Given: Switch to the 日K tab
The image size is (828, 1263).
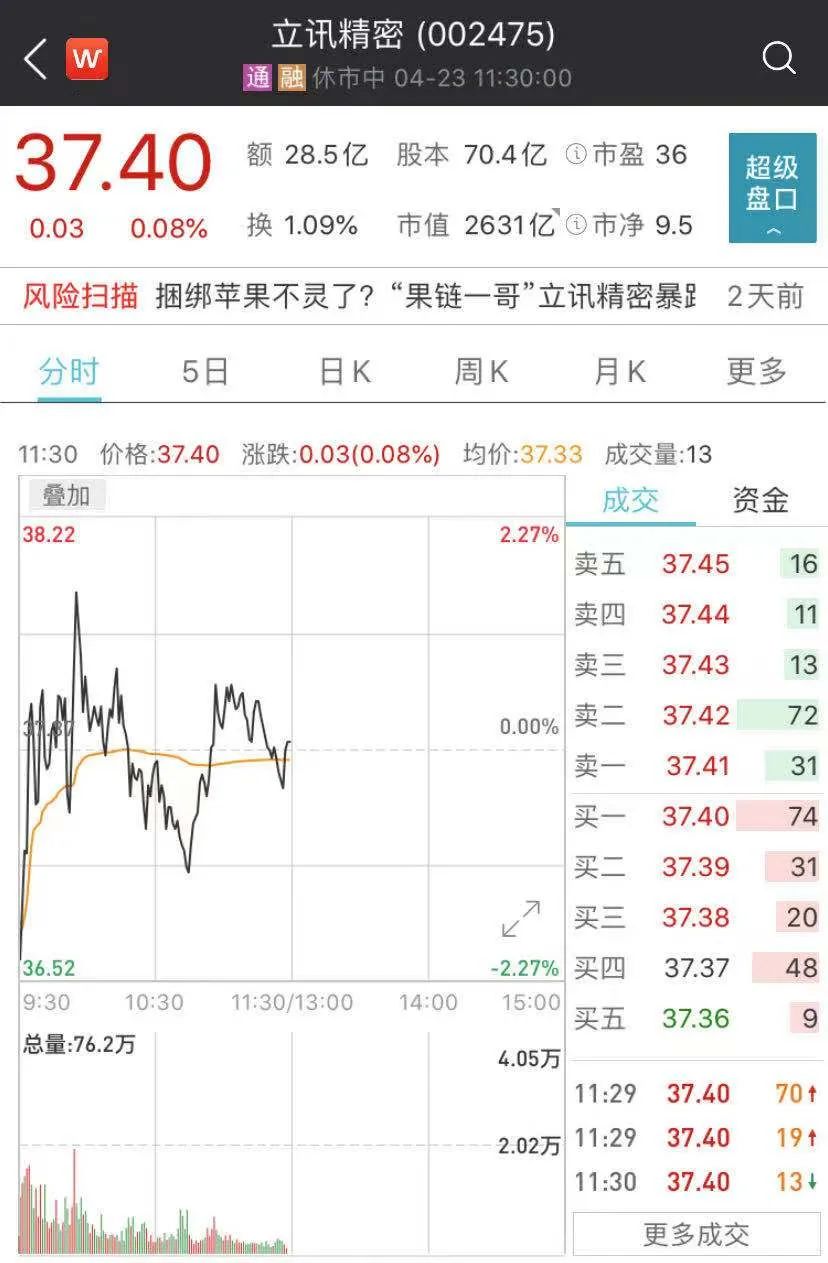Looking at the screenshot, I should coord(341,370).
